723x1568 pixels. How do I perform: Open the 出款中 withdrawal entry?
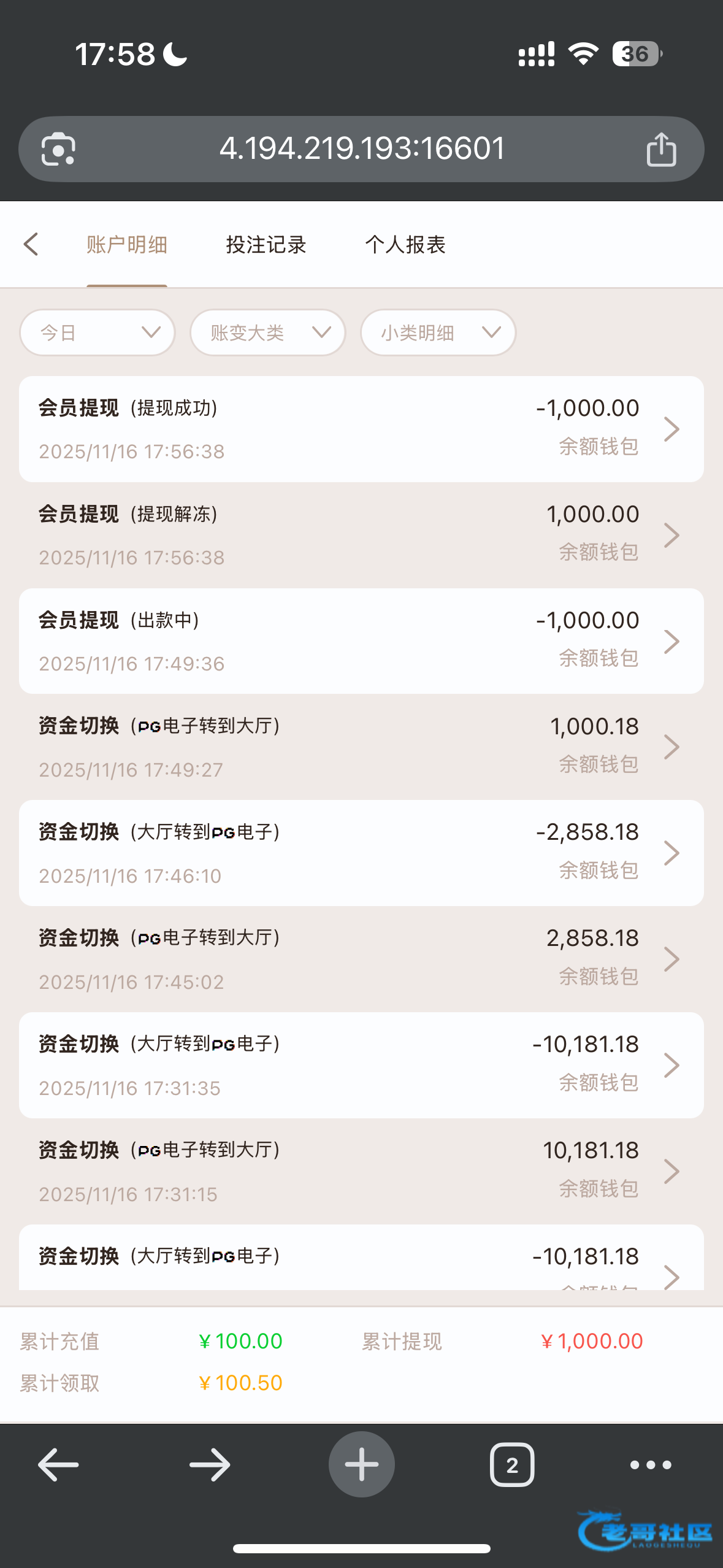361,641
